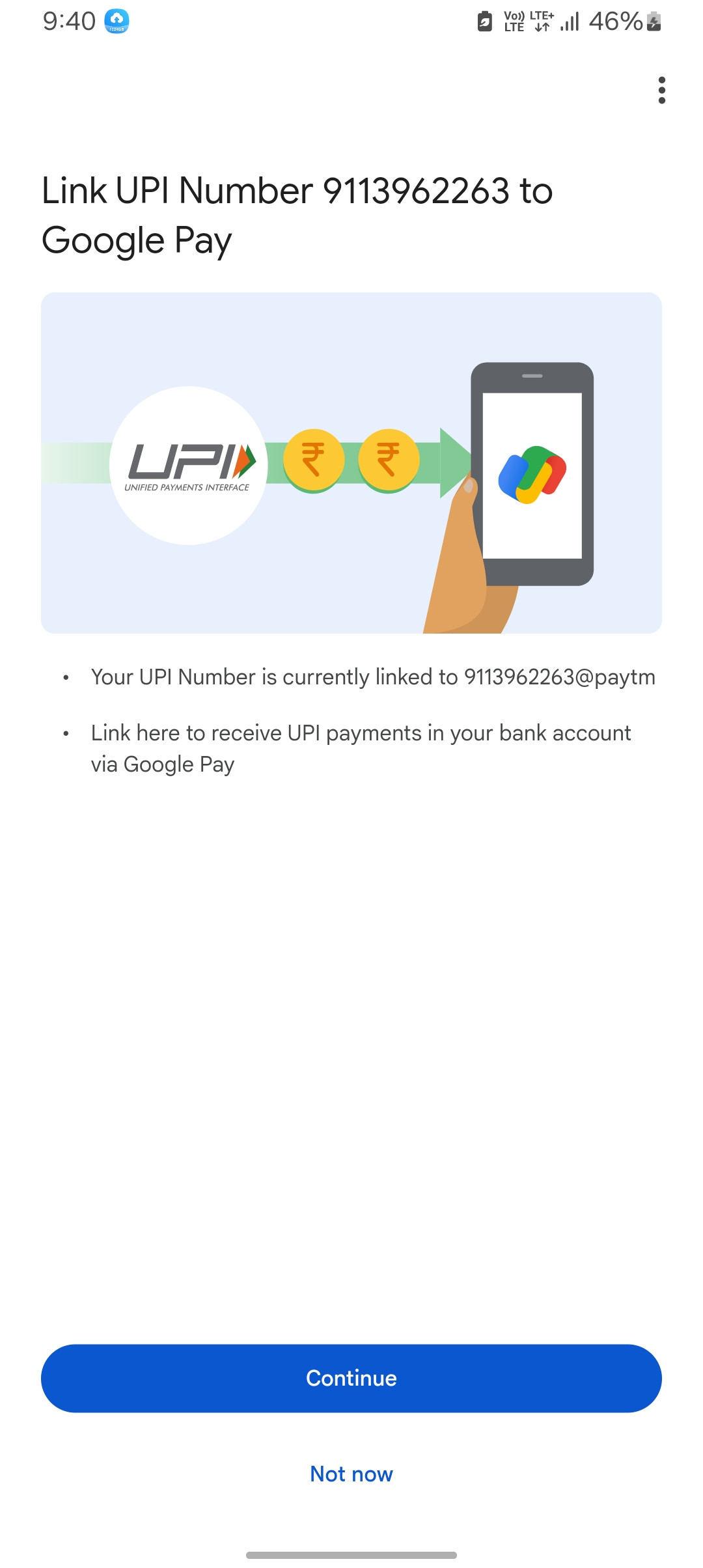Tap Continue to link UPI number
This screenshot has height=1568, width=703.
click(x=351, y=1378)
